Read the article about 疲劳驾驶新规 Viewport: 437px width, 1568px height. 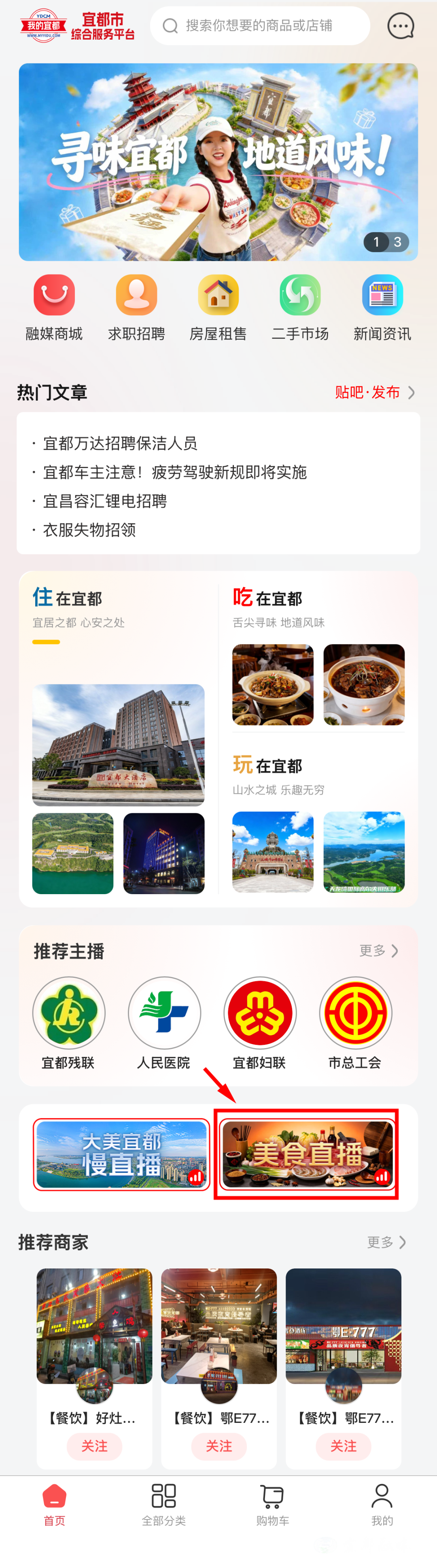point(174,473)
